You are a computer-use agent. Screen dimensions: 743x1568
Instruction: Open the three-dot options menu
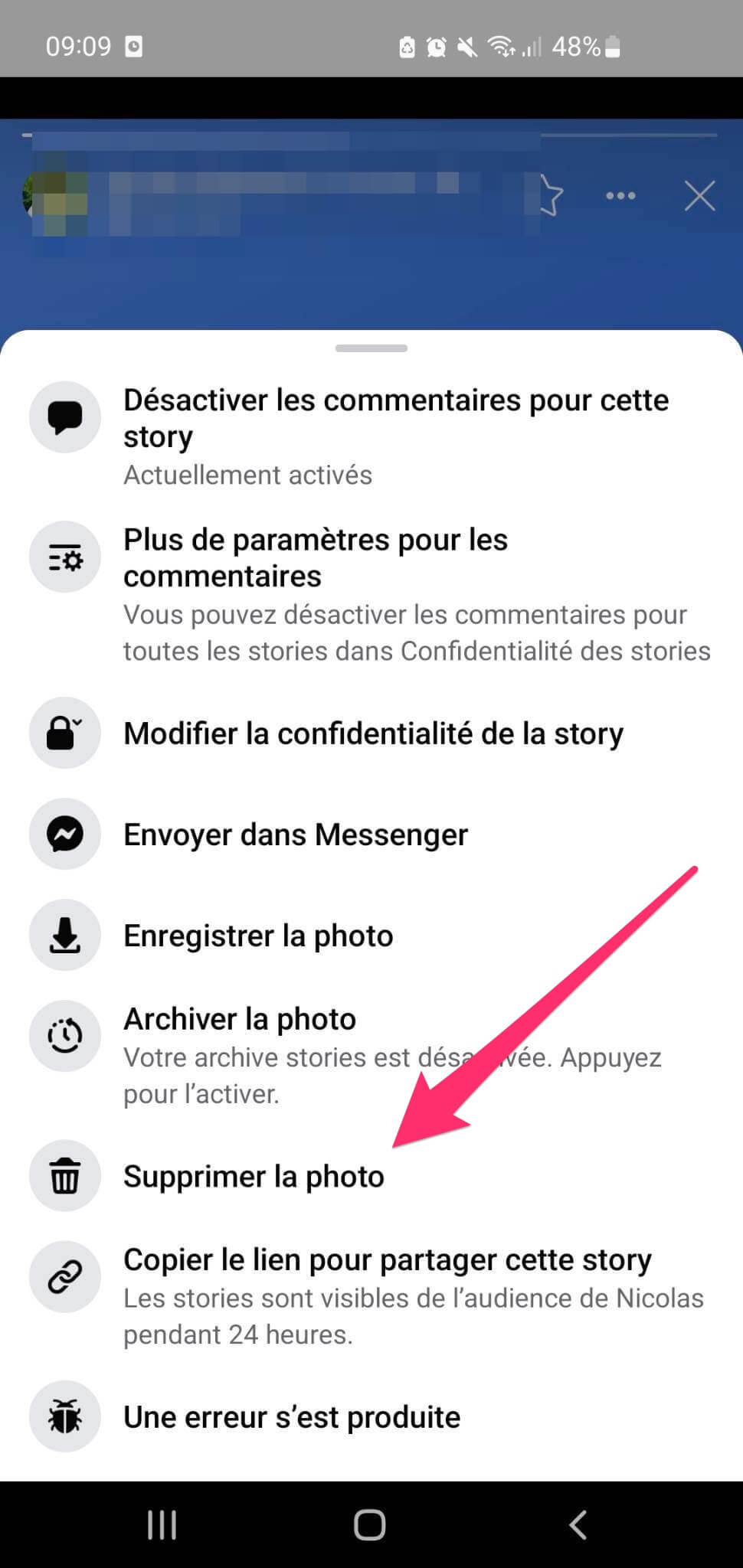pos(620,196)
